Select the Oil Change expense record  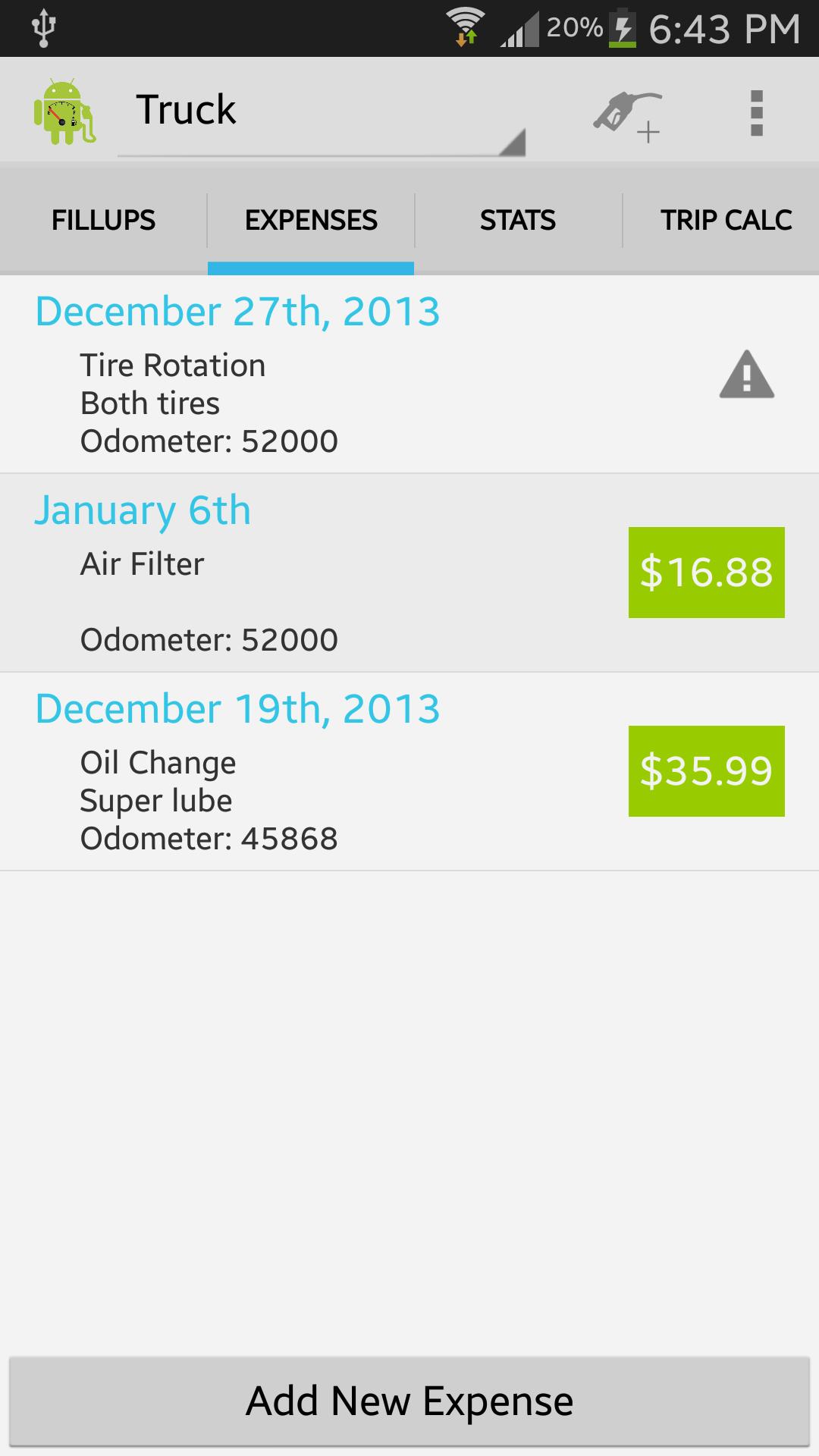coord(303,773)
